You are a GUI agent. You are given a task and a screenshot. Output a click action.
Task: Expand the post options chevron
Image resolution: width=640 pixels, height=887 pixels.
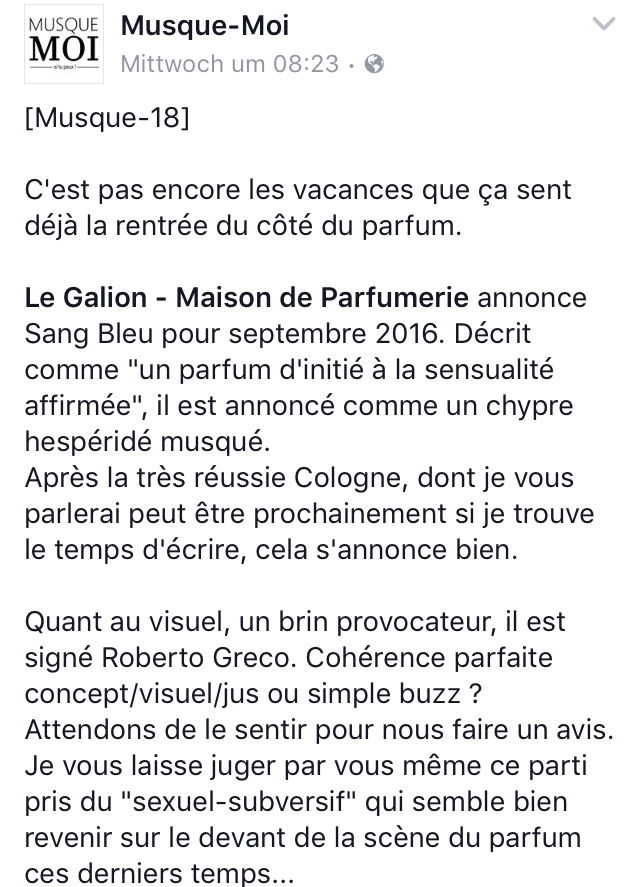click(605, 25)
